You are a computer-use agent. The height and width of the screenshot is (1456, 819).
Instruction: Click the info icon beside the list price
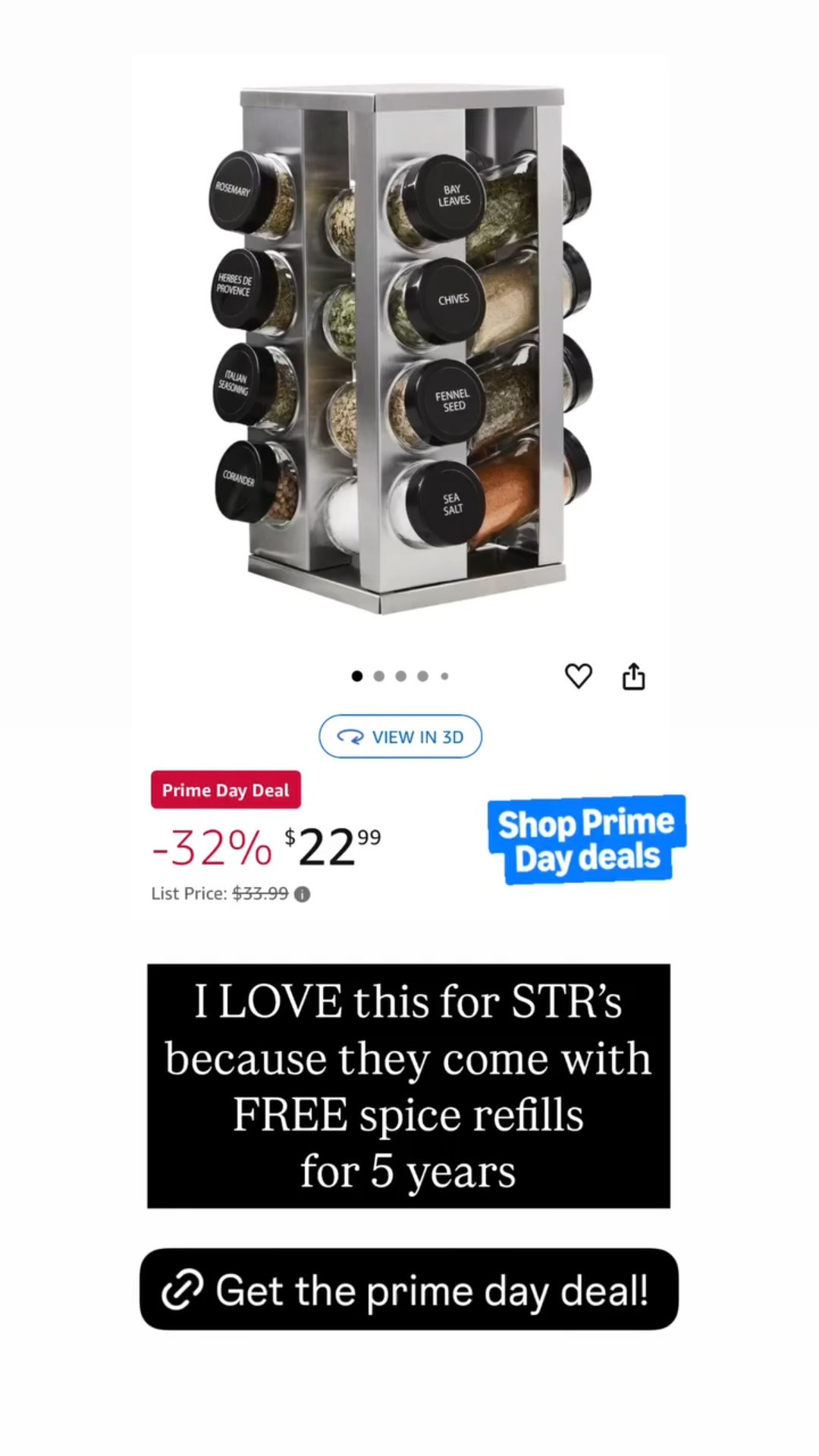pyautogui.click(x=300, y=894)
